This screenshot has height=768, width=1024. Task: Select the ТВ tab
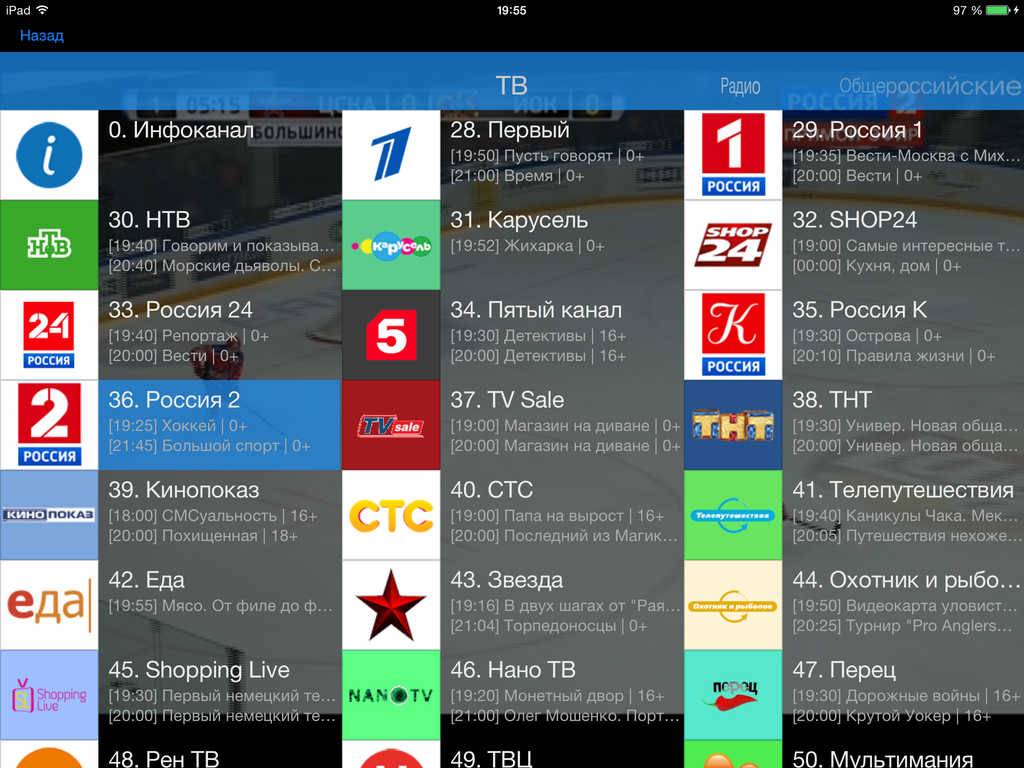click(x=511, y=86)
